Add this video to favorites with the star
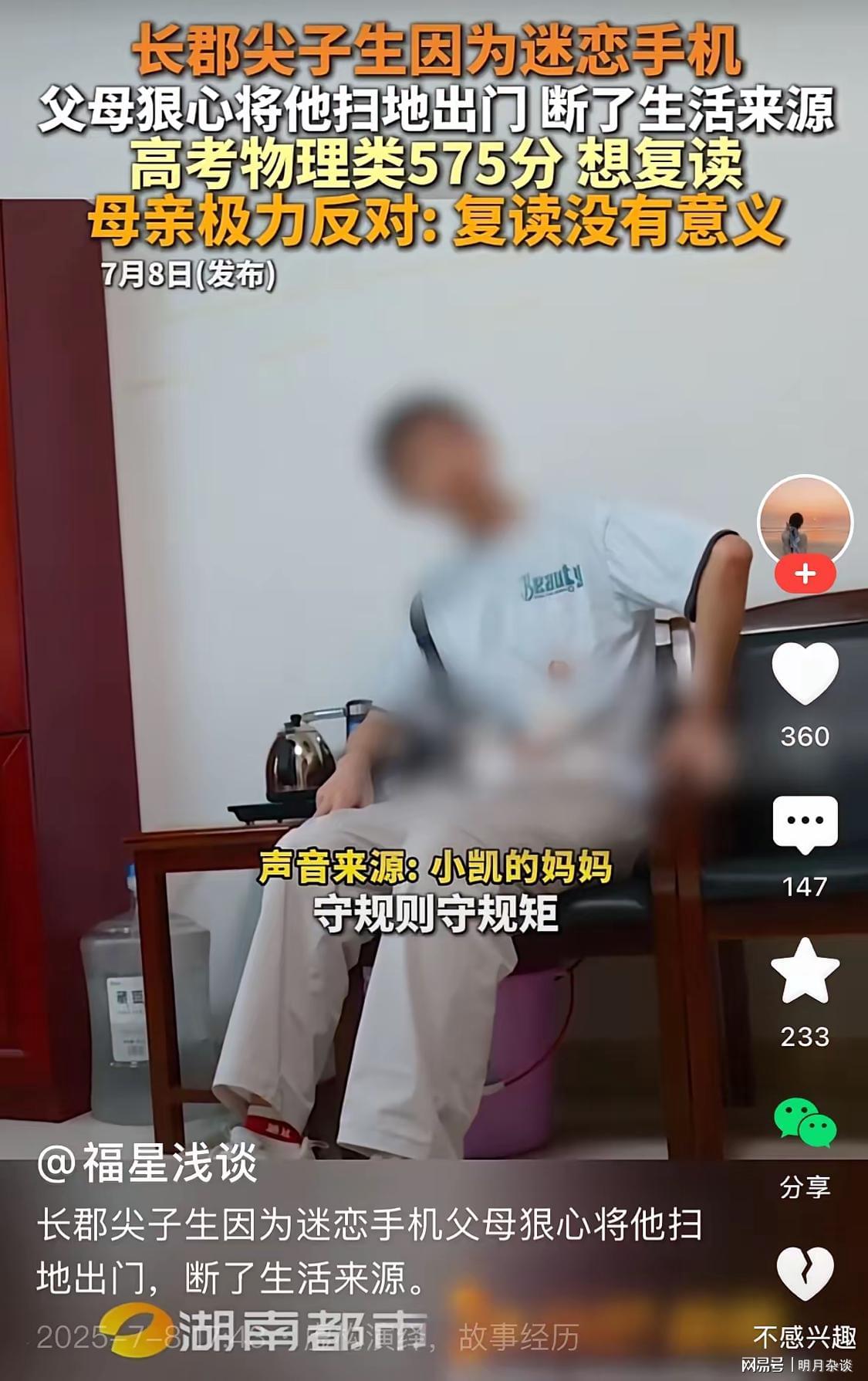 (805, 973)
